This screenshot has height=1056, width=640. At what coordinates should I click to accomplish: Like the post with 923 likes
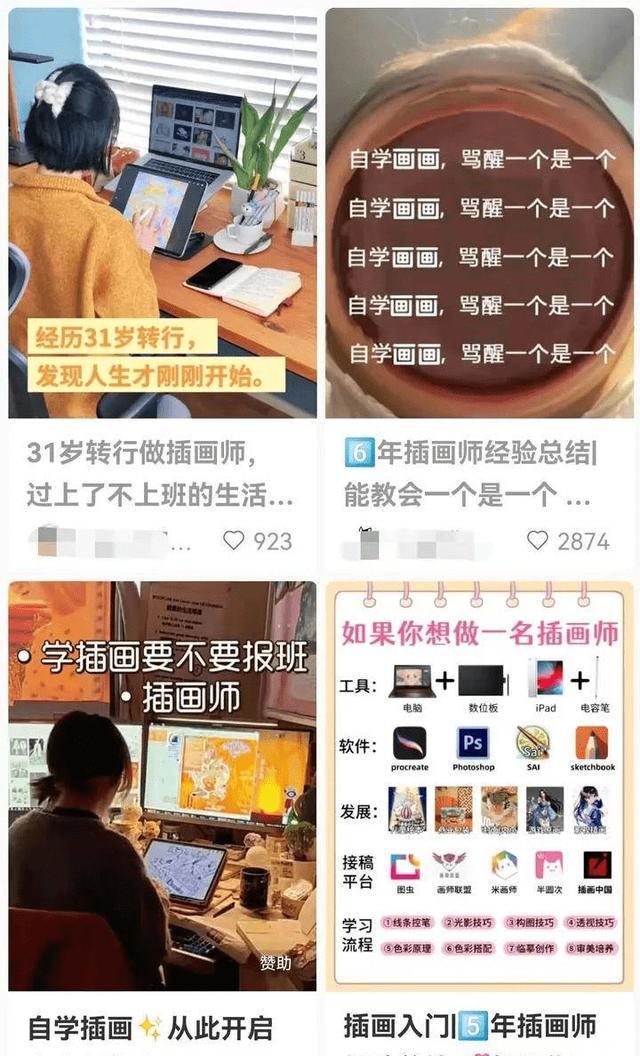pos(234,541)
